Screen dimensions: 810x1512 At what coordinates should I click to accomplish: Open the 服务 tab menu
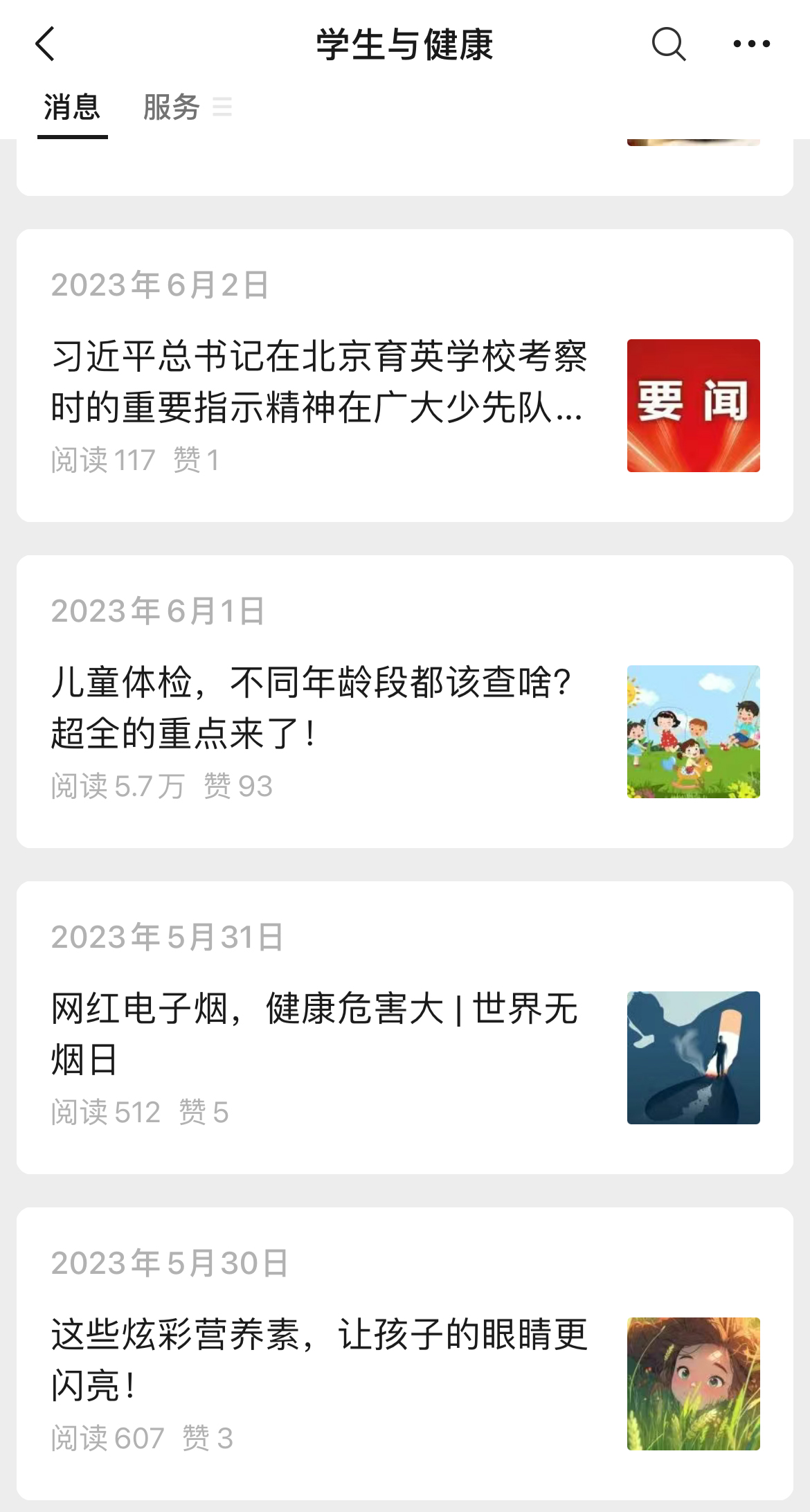click(x=186, y=108)
